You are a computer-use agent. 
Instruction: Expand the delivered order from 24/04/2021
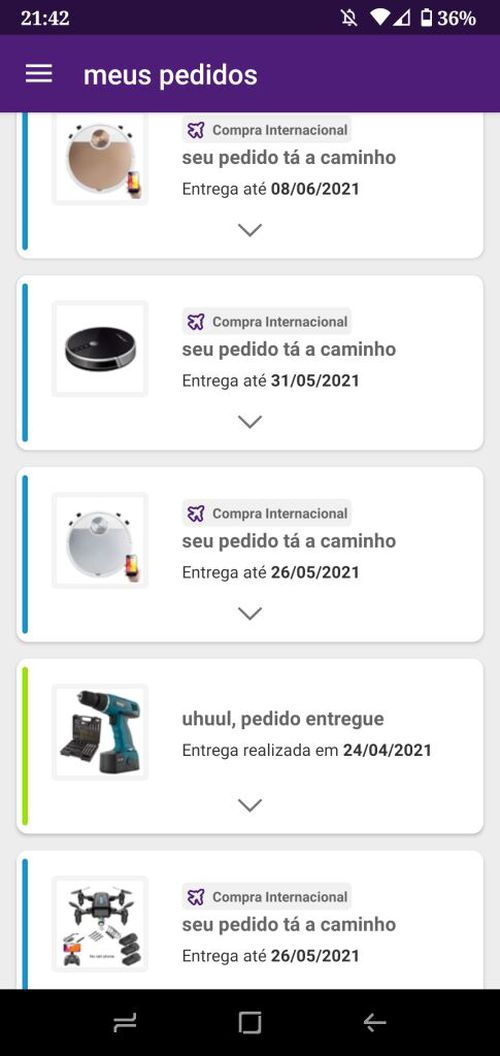[250, 805]
